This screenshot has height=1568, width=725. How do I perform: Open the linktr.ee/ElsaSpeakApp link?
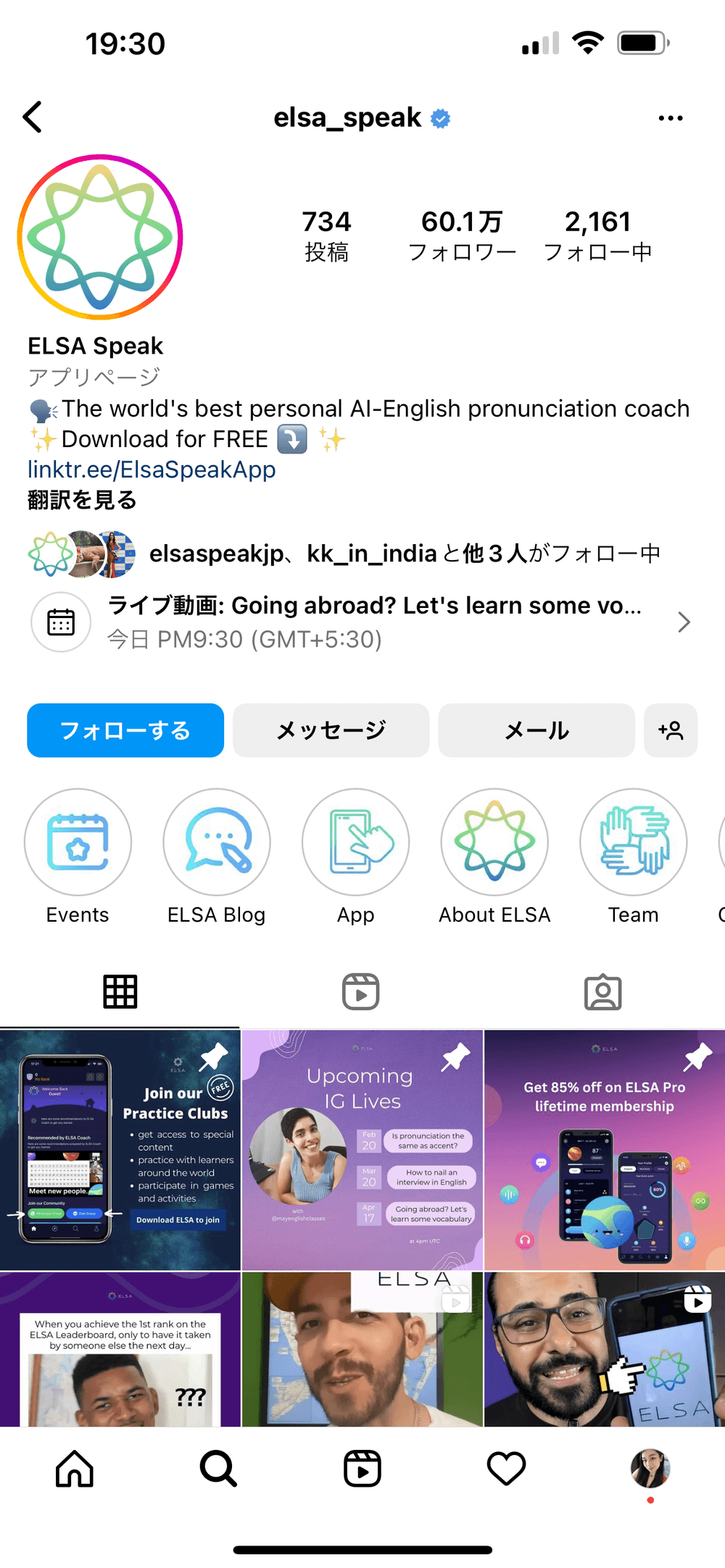click(x=152, y=470)
